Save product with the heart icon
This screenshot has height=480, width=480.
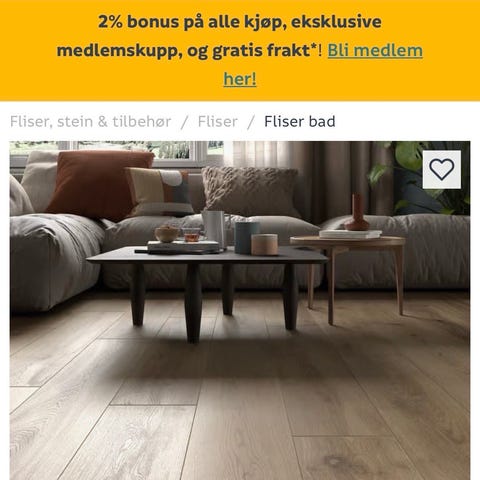[x=442, y=169]
